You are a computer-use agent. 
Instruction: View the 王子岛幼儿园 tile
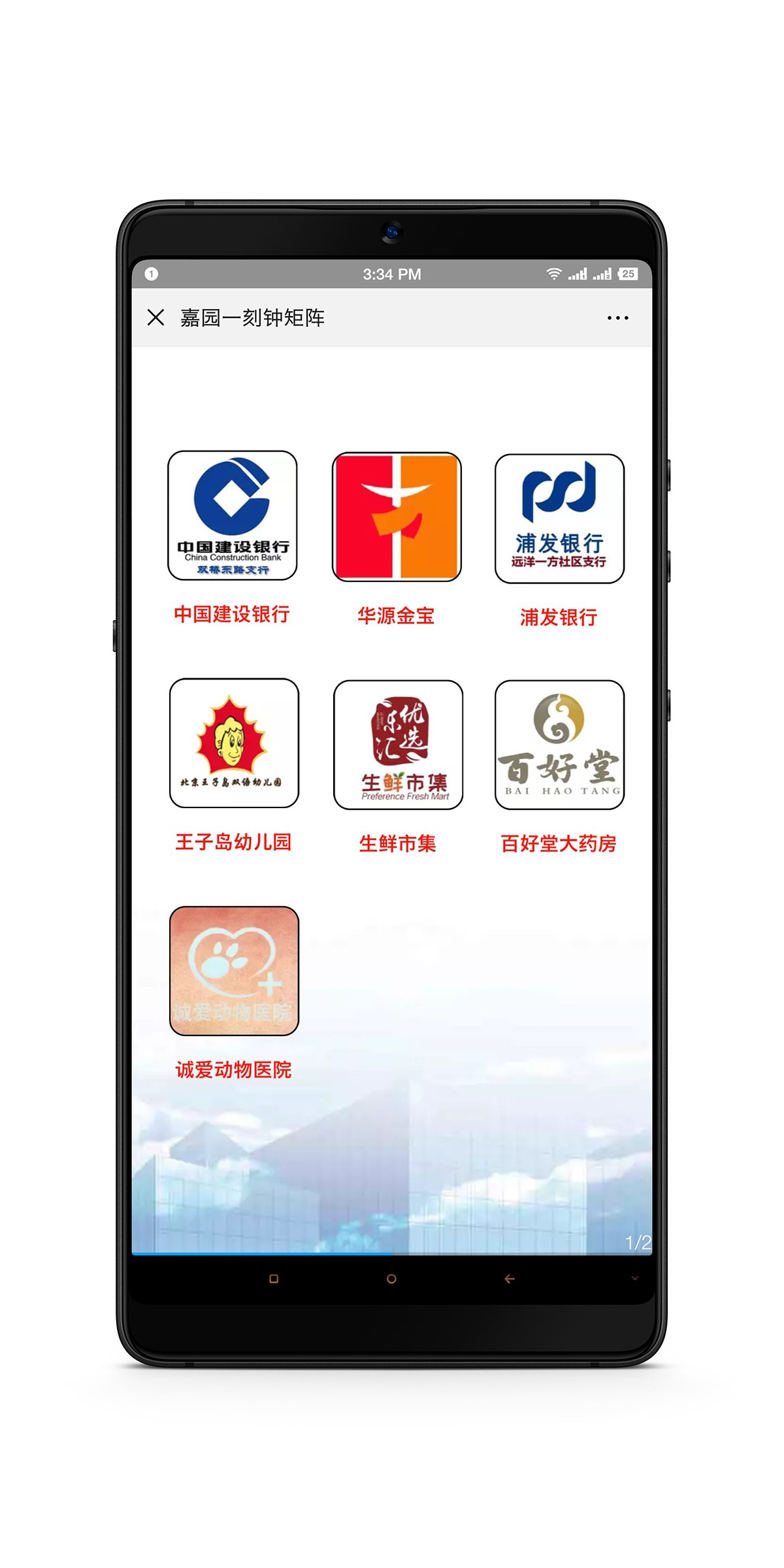pos(234,743)
